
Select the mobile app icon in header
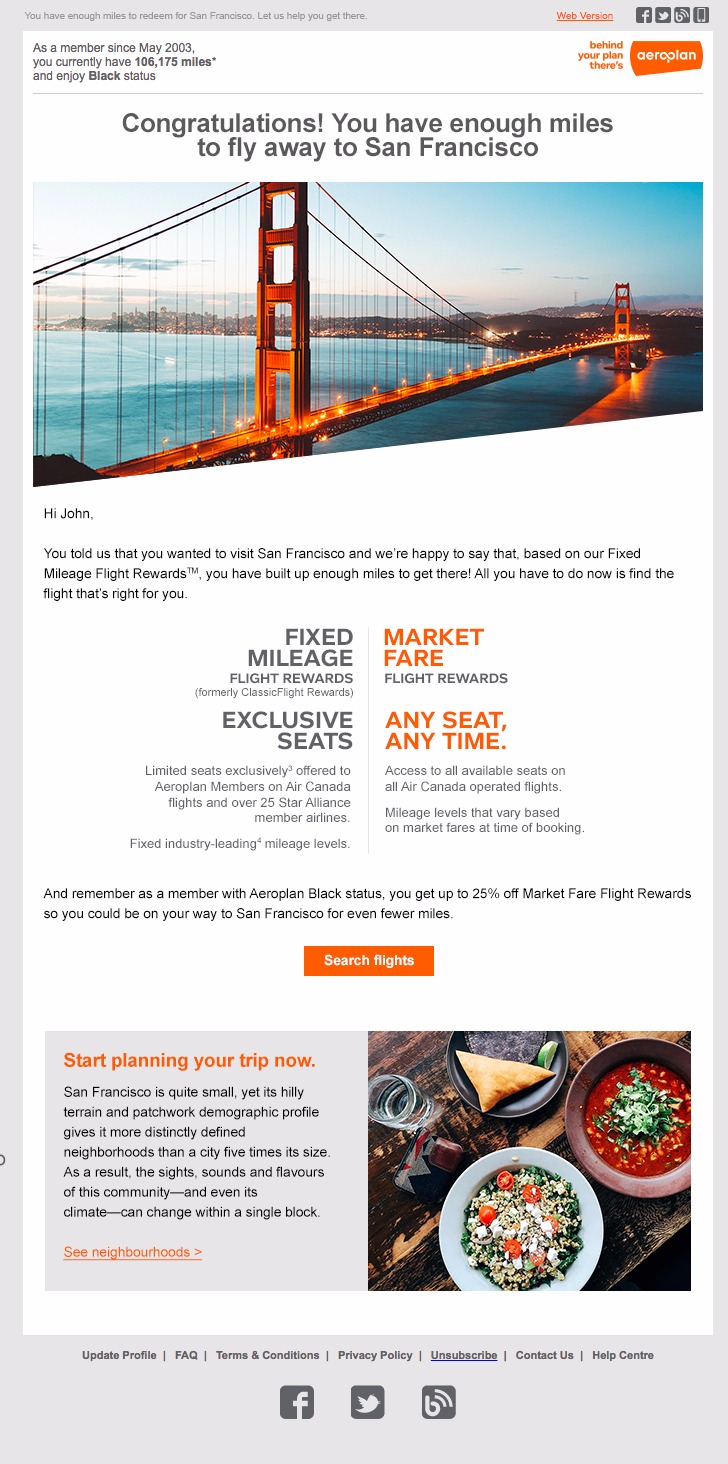[701, 15]
